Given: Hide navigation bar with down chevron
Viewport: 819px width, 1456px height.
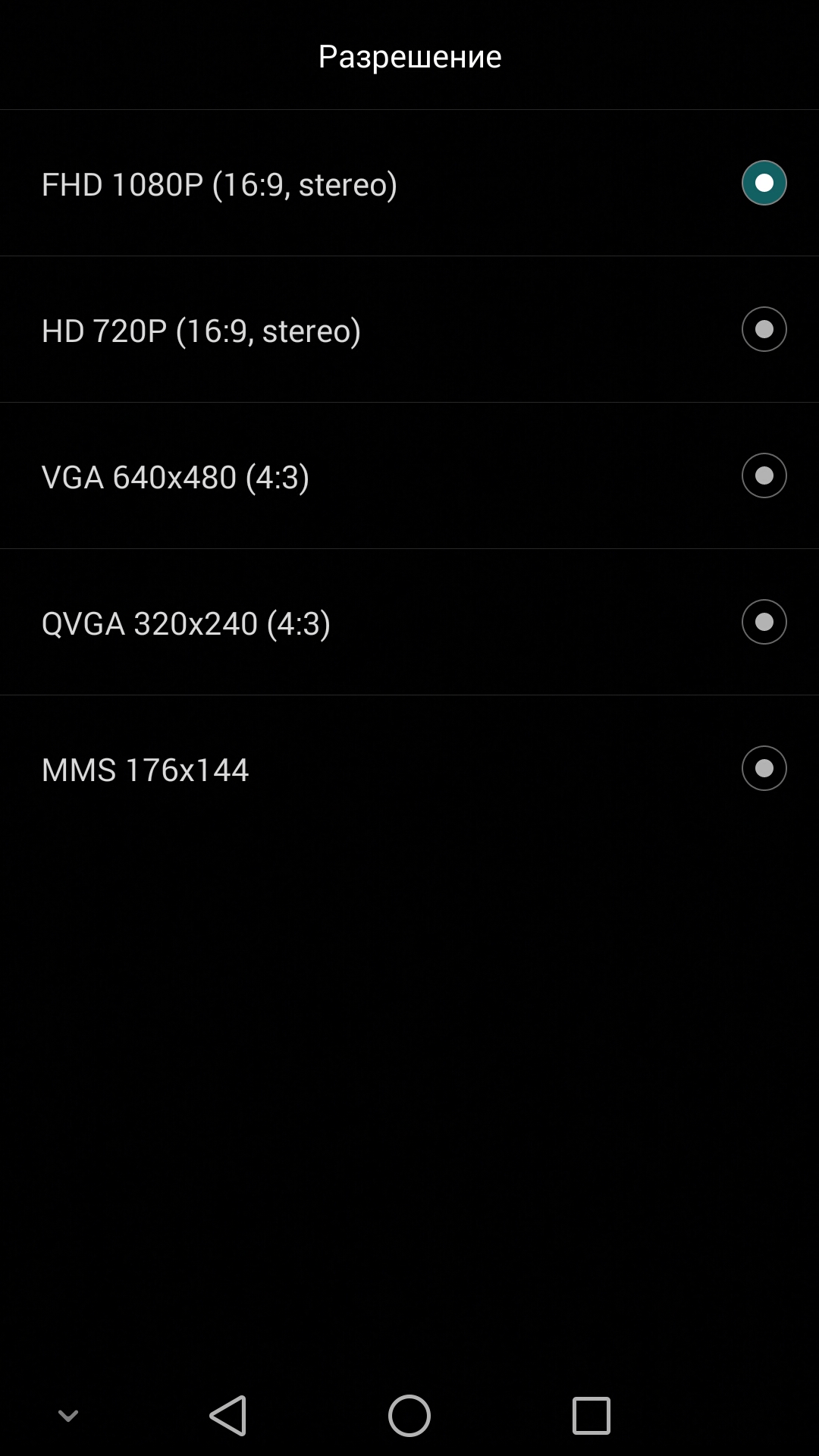Looking at the screenshot, I should (x=68, y=1415).
